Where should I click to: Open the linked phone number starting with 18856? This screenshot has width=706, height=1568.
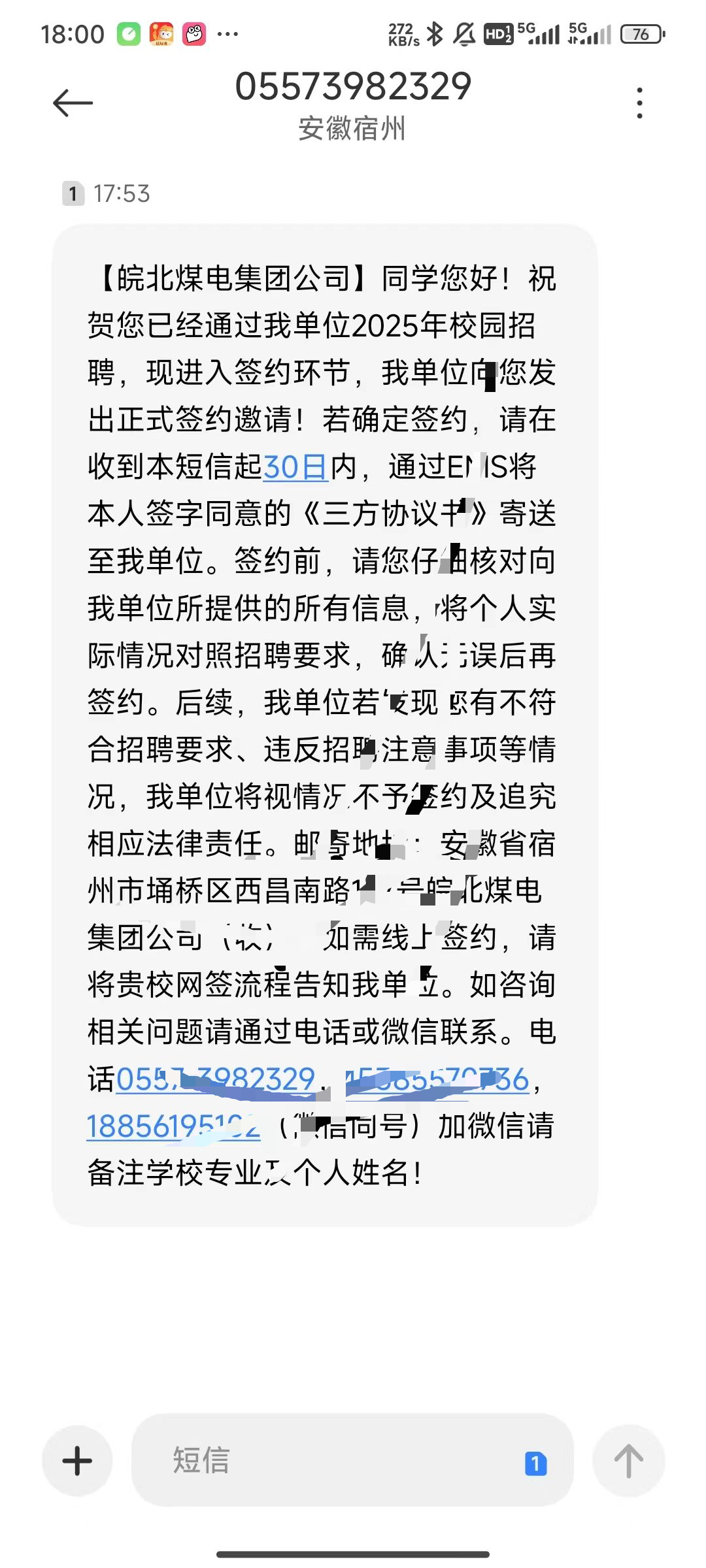173,1126
